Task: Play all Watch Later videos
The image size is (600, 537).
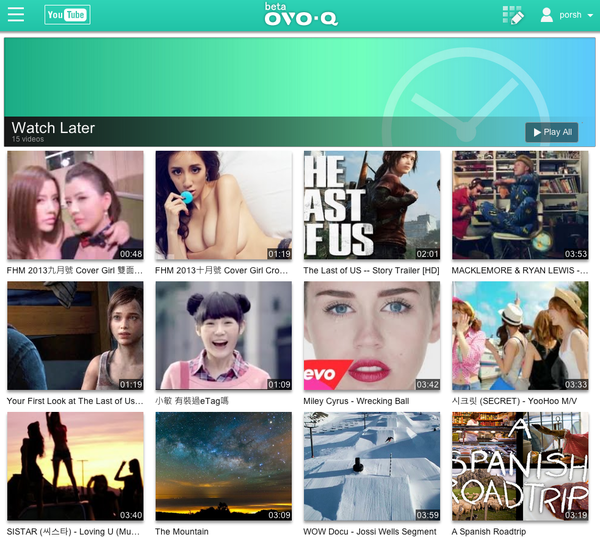Action: (552, 132)
